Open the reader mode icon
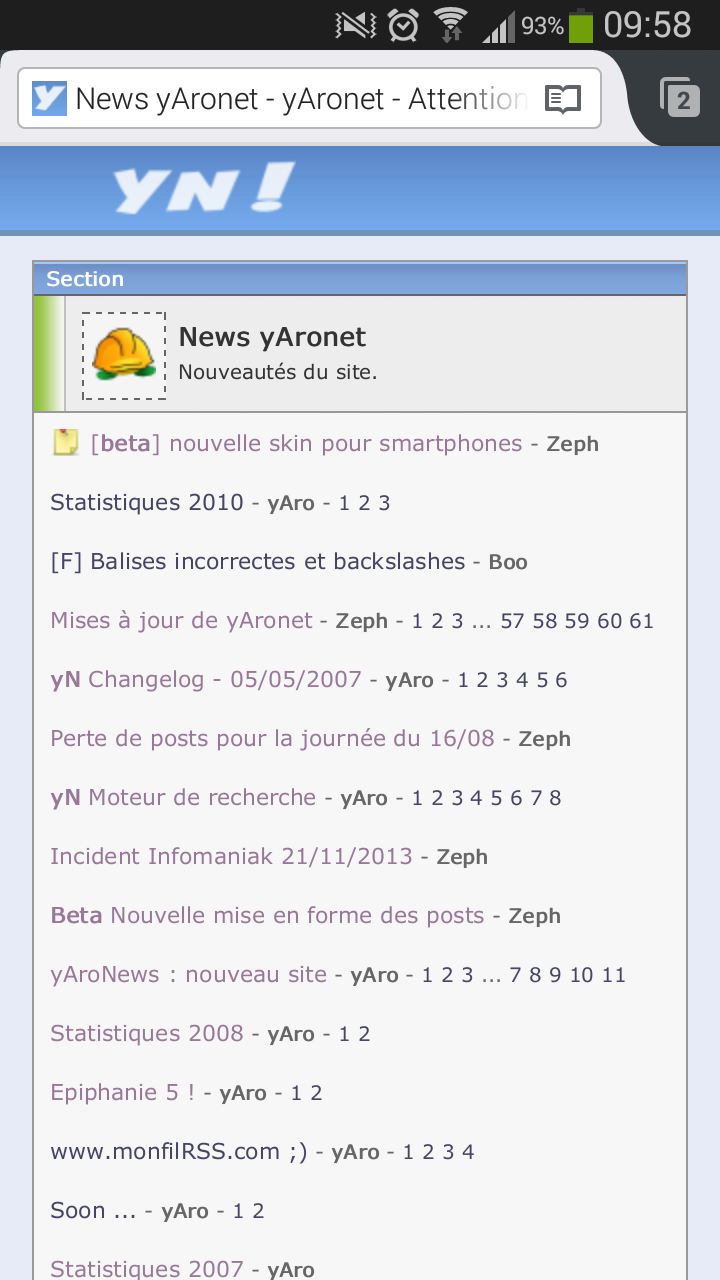 coord(563,98)
